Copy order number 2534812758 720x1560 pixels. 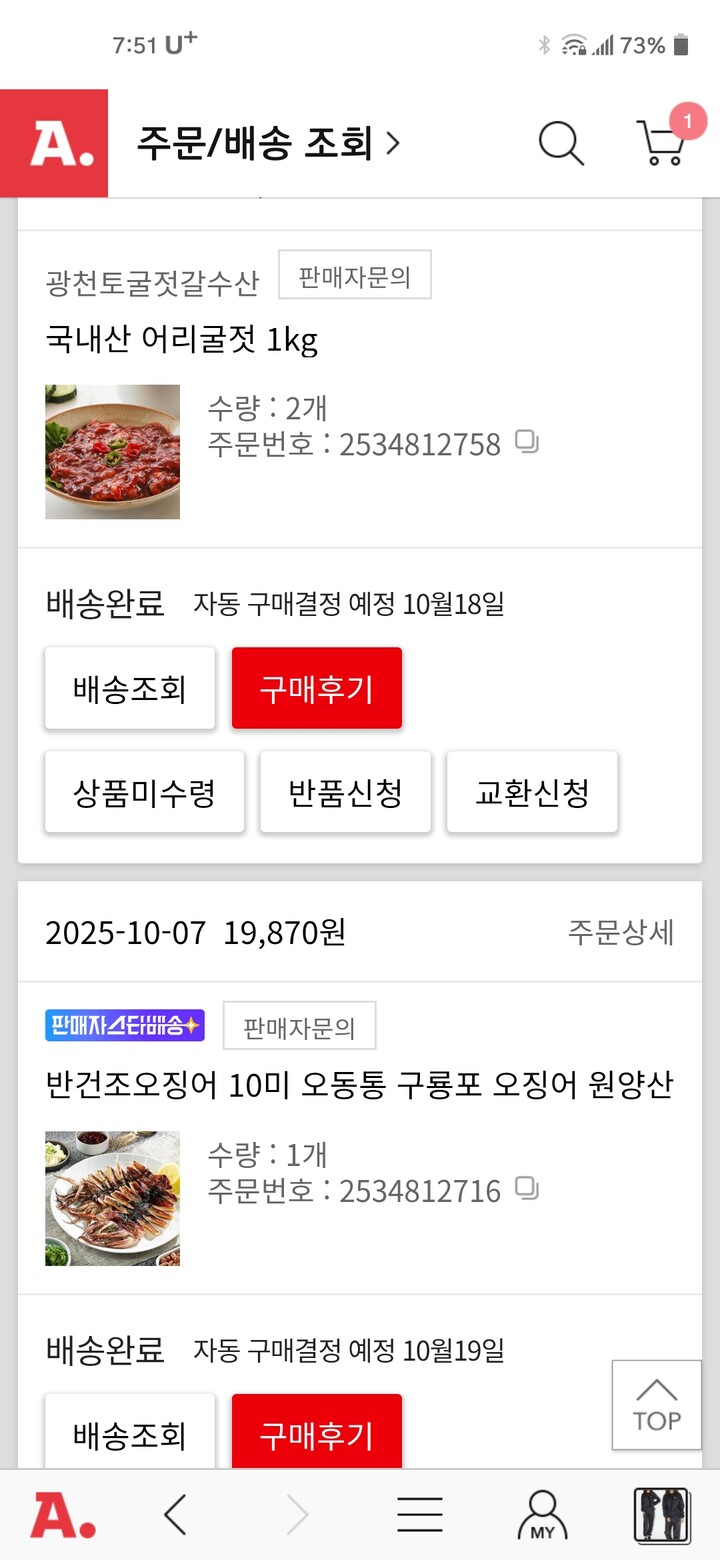[527, 444]
